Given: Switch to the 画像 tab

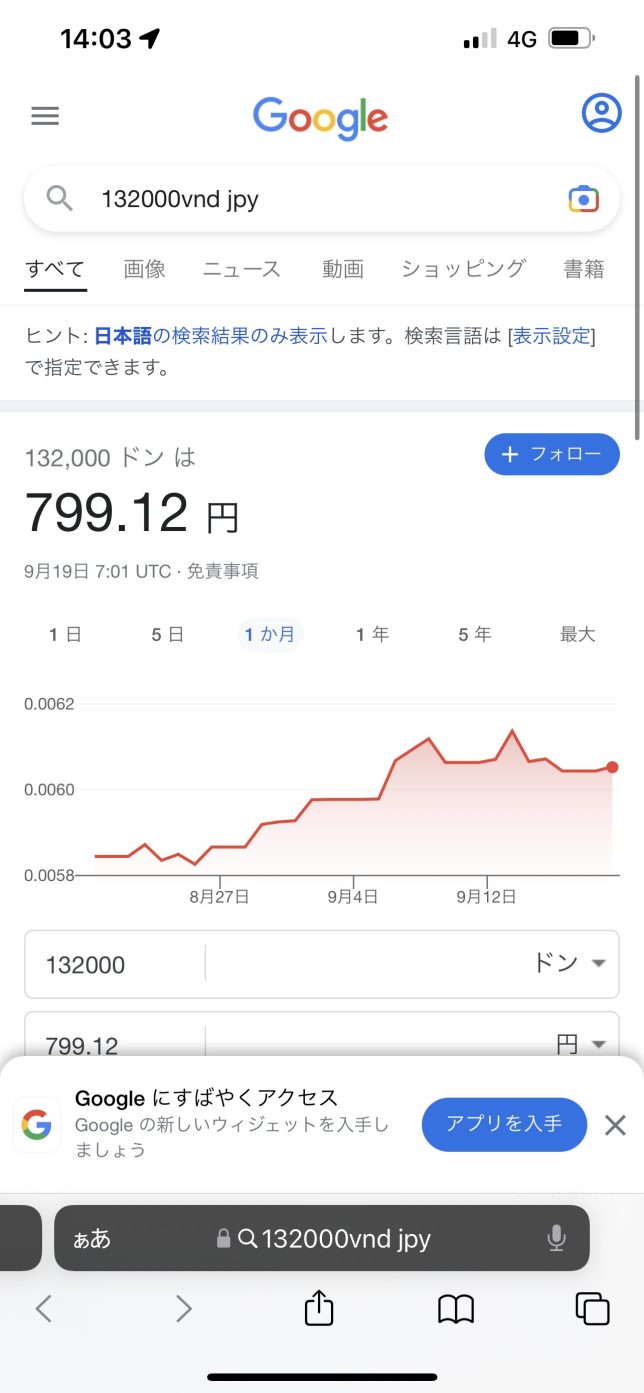Looking at the screenshot, I should (x=145, y=269).
